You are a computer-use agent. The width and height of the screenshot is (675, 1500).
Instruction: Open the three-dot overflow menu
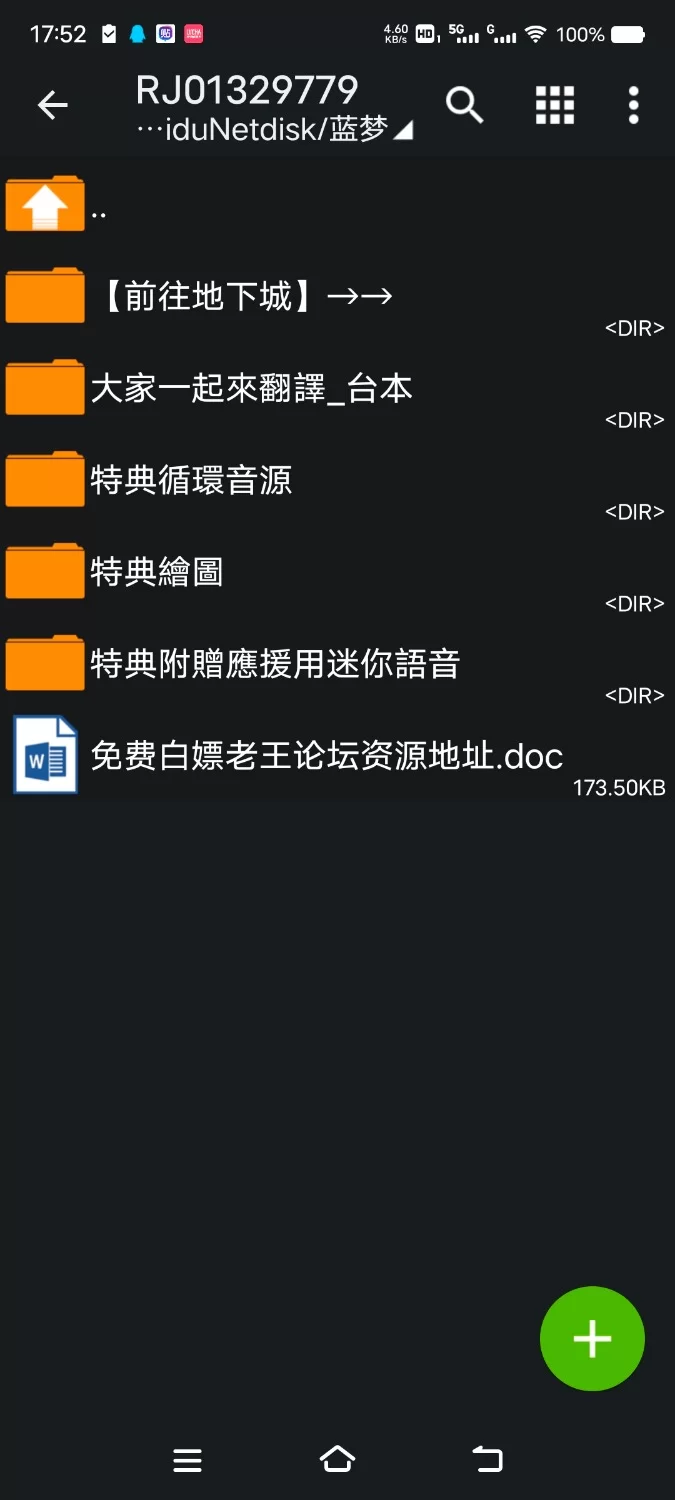click(633, 105)
